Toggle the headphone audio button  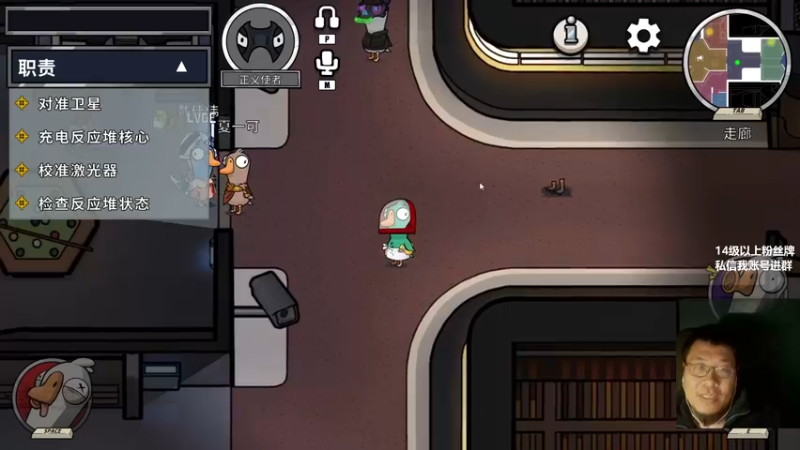point(327,18)
